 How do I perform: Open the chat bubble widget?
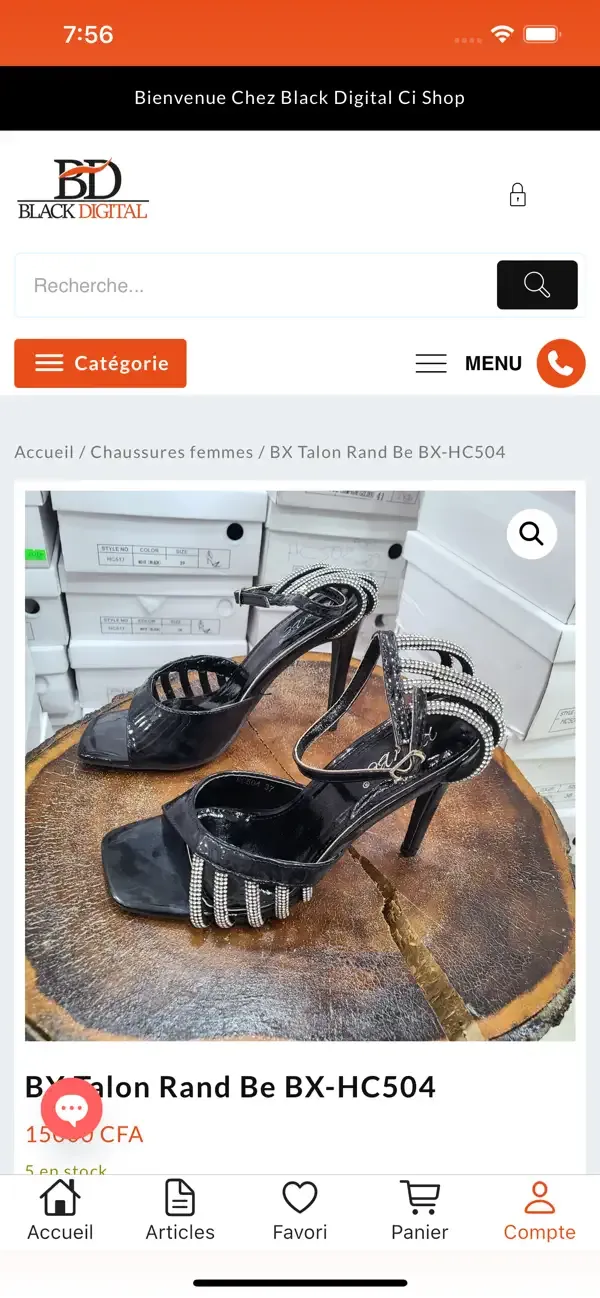71,1108
